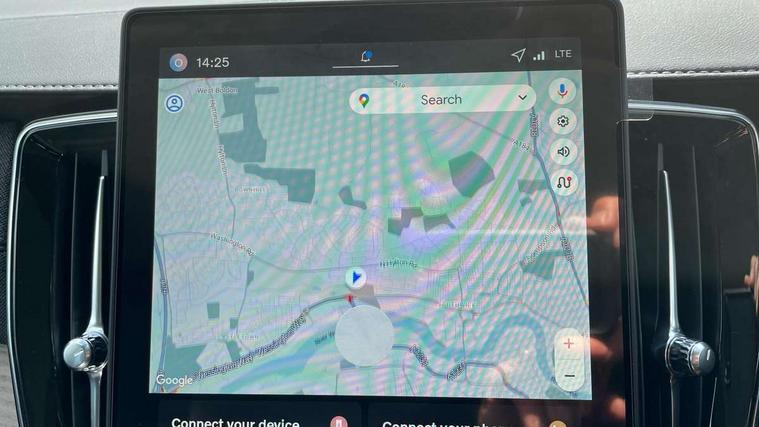
Task: Open the account icon on the map
Action: pyautogui.click(x=174, y=103)
